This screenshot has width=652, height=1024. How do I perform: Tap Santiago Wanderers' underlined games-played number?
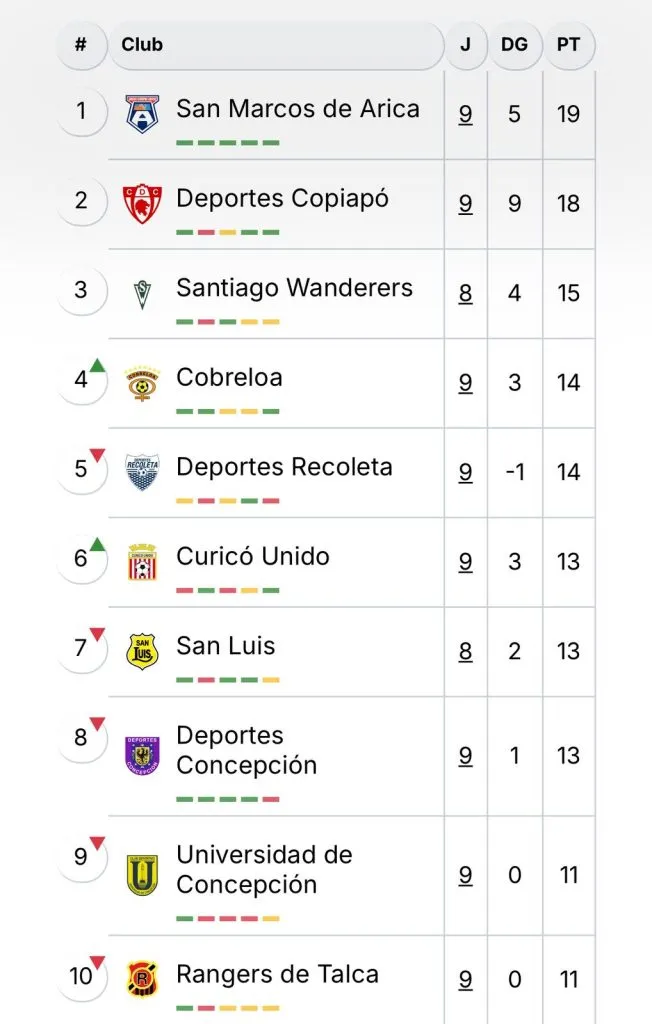click(466, 293)
